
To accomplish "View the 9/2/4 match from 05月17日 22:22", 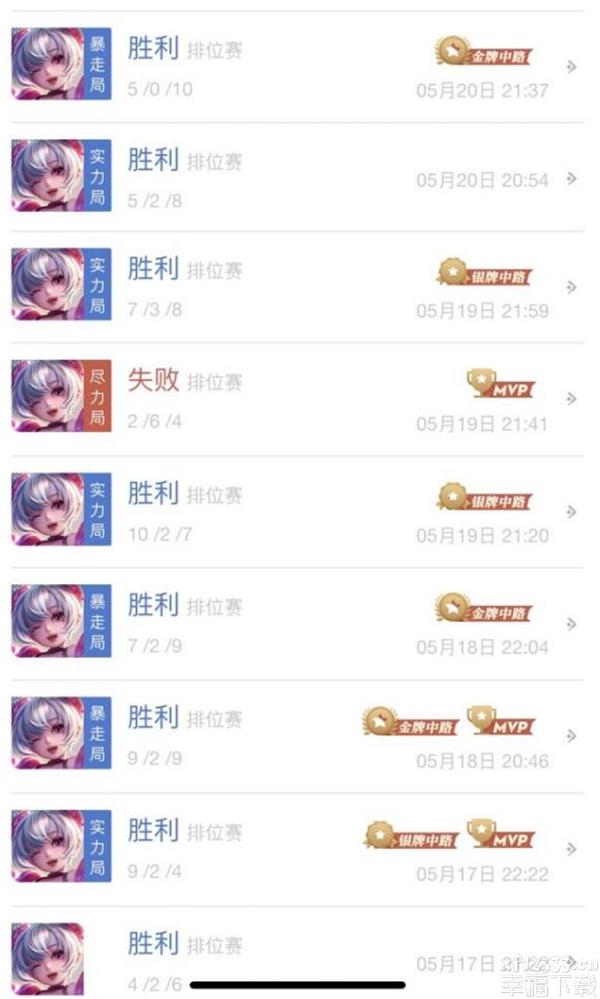I will [300, 849].
